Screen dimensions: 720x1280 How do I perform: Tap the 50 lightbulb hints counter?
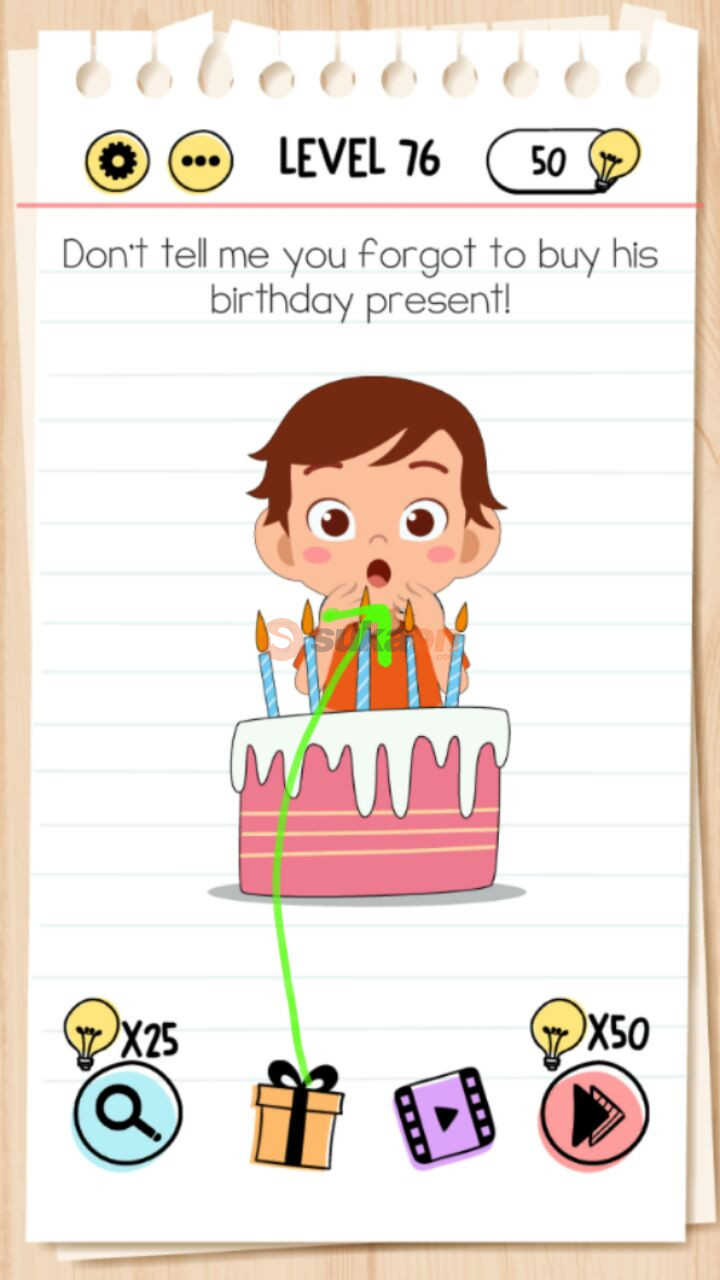point(562,160)
